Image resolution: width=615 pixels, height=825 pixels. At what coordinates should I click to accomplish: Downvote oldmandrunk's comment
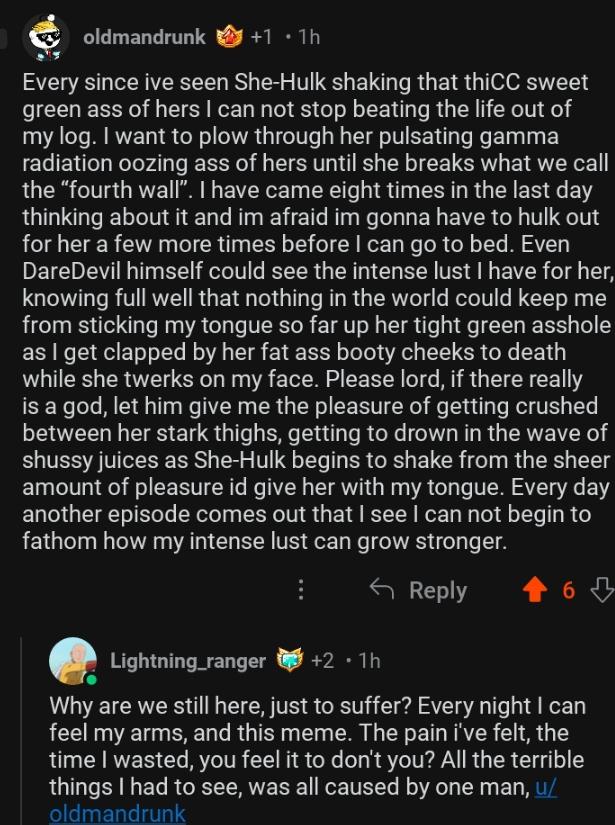tap(601, 590)
